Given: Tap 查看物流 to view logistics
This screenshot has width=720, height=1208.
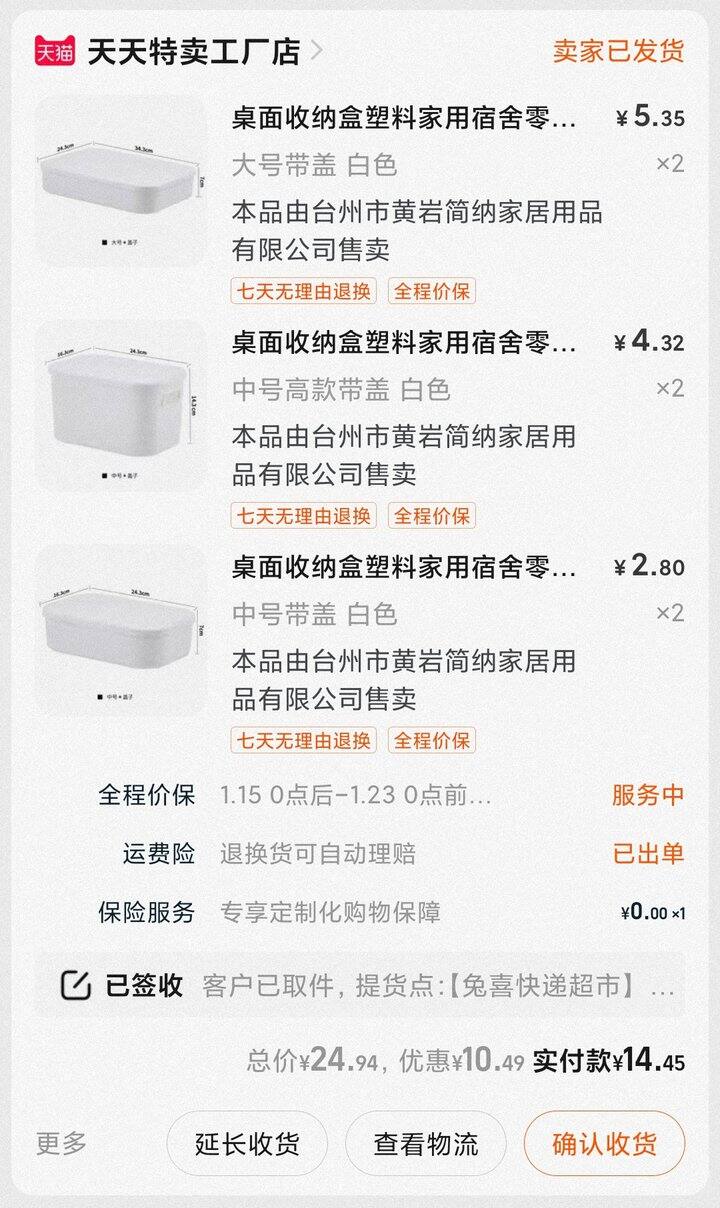Looking at the screenshot, I should click(426, 1143).
